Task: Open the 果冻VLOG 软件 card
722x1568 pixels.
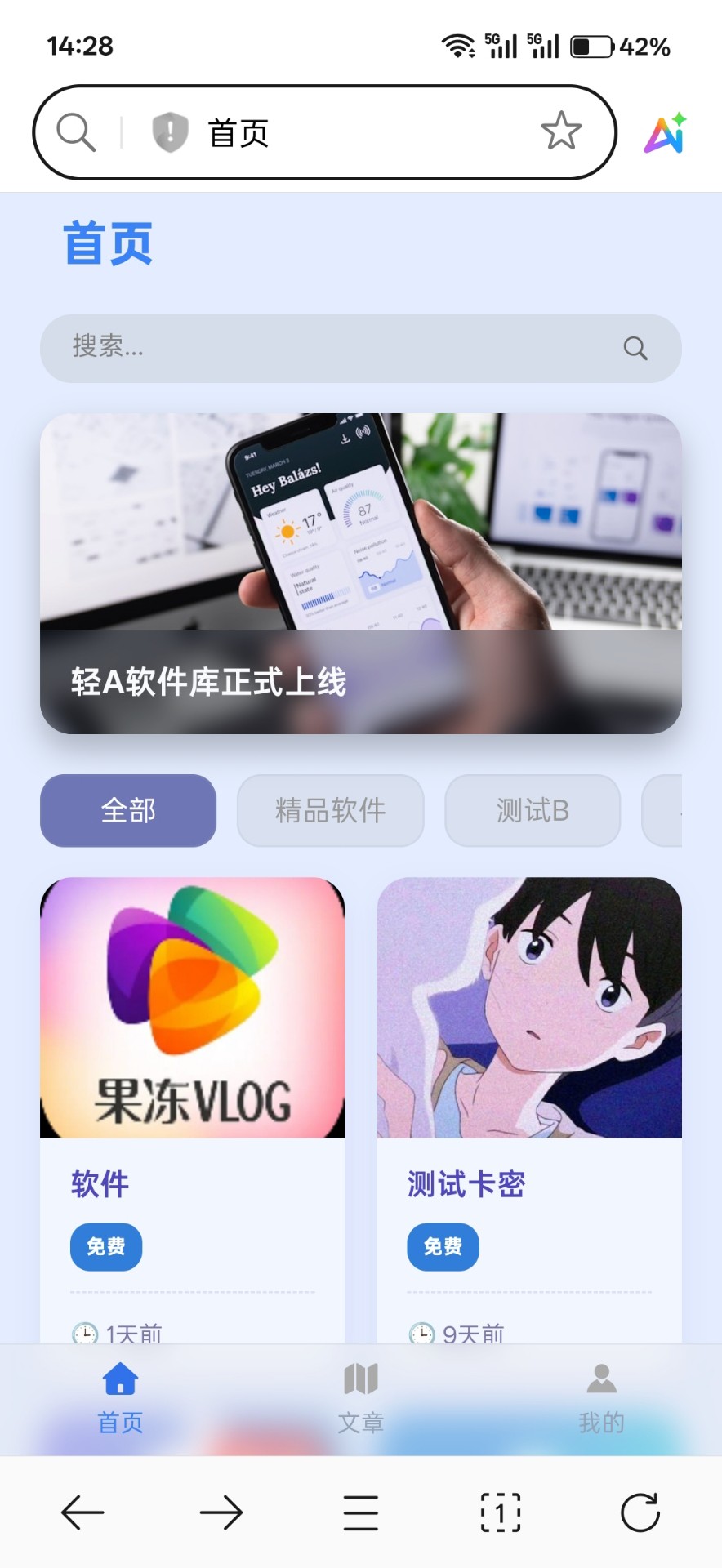Action: 192,1062
